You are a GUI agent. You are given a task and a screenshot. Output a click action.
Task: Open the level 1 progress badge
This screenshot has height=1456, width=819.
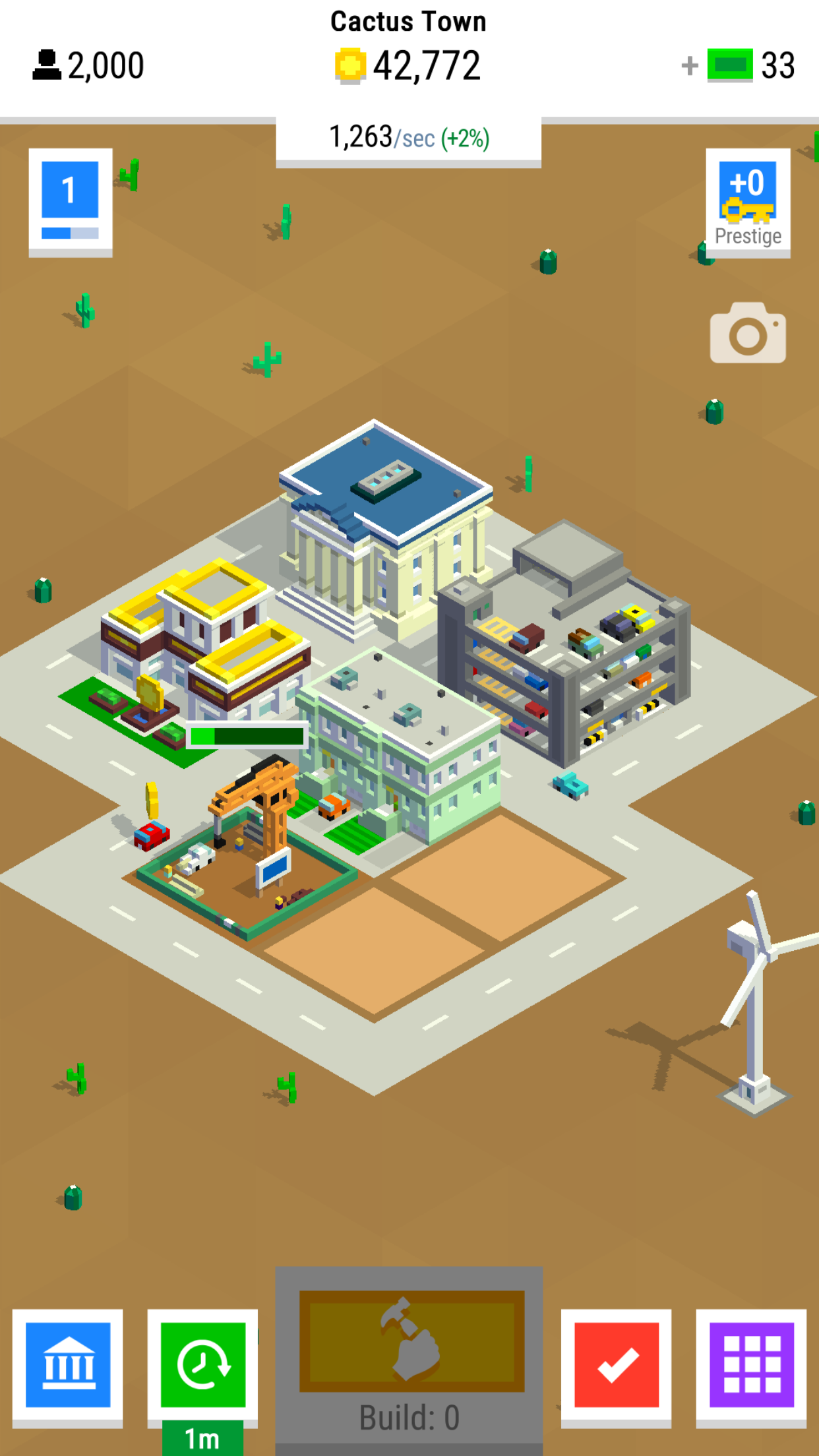click(x=70, y=202)
